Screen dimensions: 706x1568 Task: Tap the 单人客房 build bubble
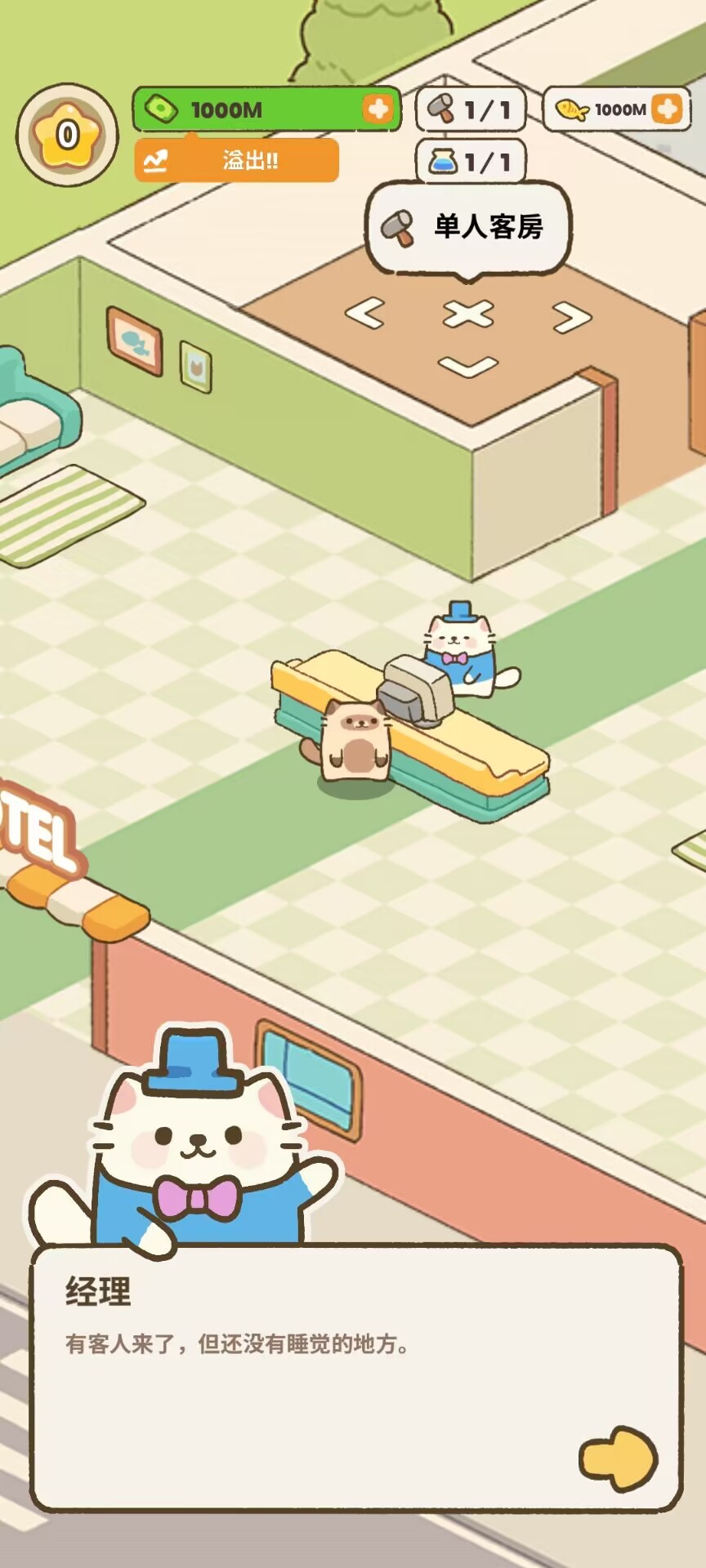pyautogui.click(x=467, y=227)
